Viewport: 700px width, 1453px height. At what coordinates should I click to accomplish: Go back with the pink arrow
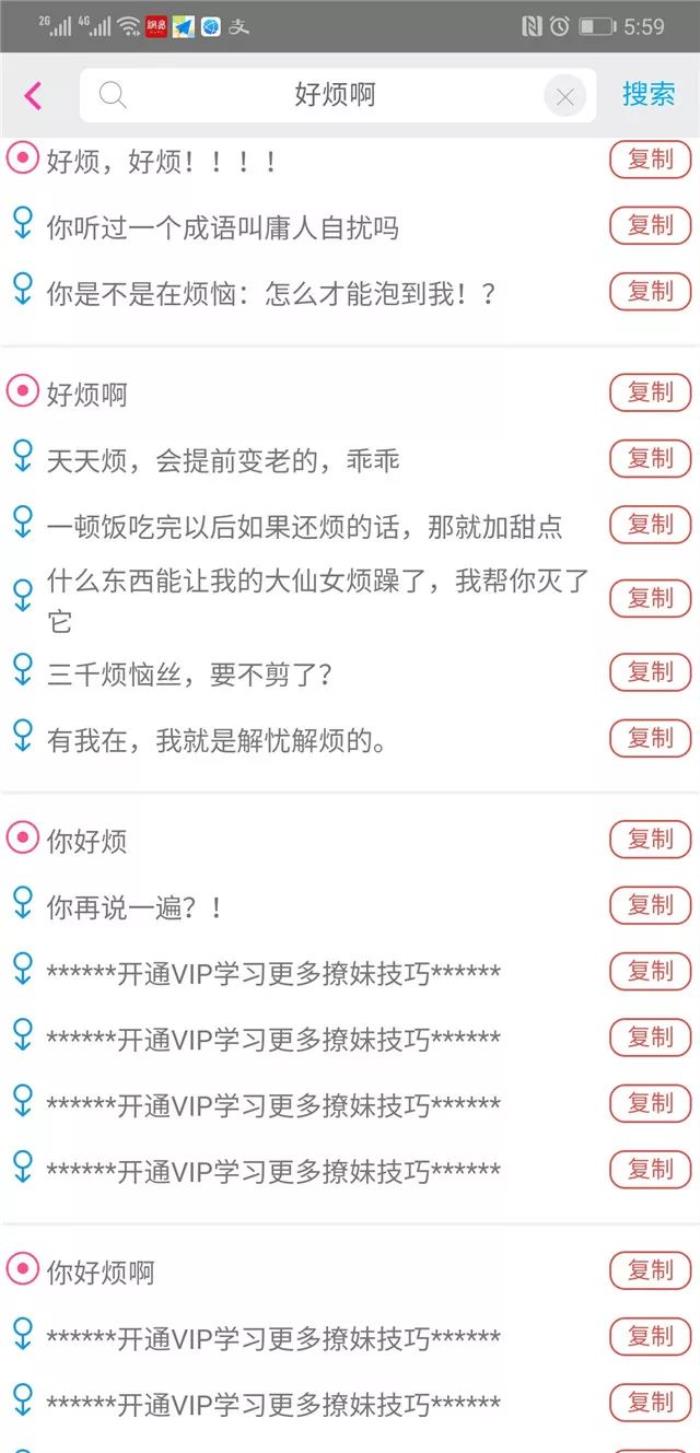[33, 96]
